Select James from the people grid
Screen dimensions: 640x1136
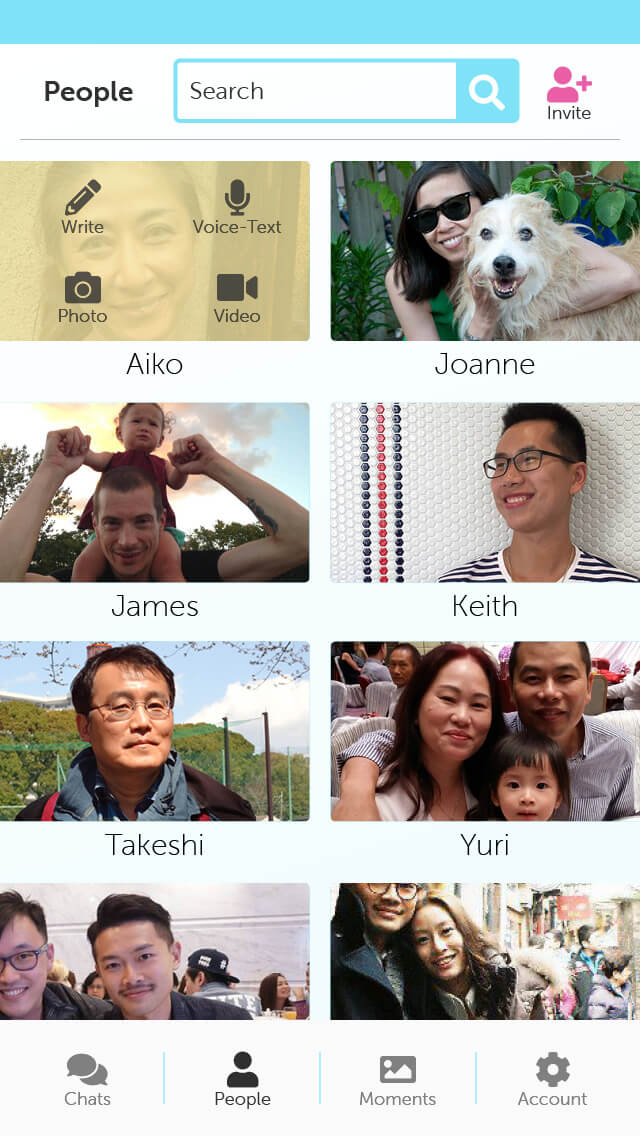(x=155, y=492)
